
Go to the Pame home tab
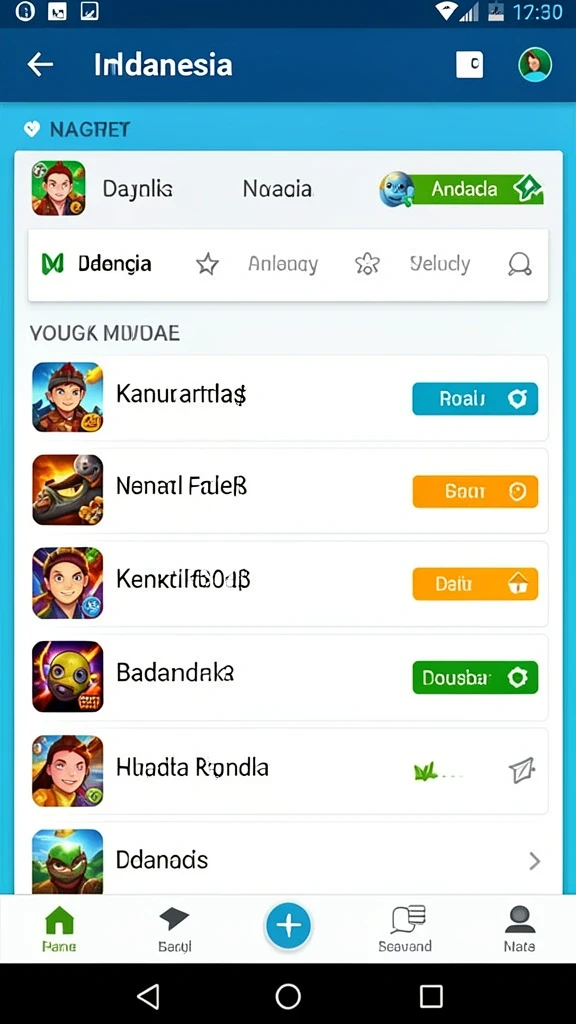coord(59,929)
